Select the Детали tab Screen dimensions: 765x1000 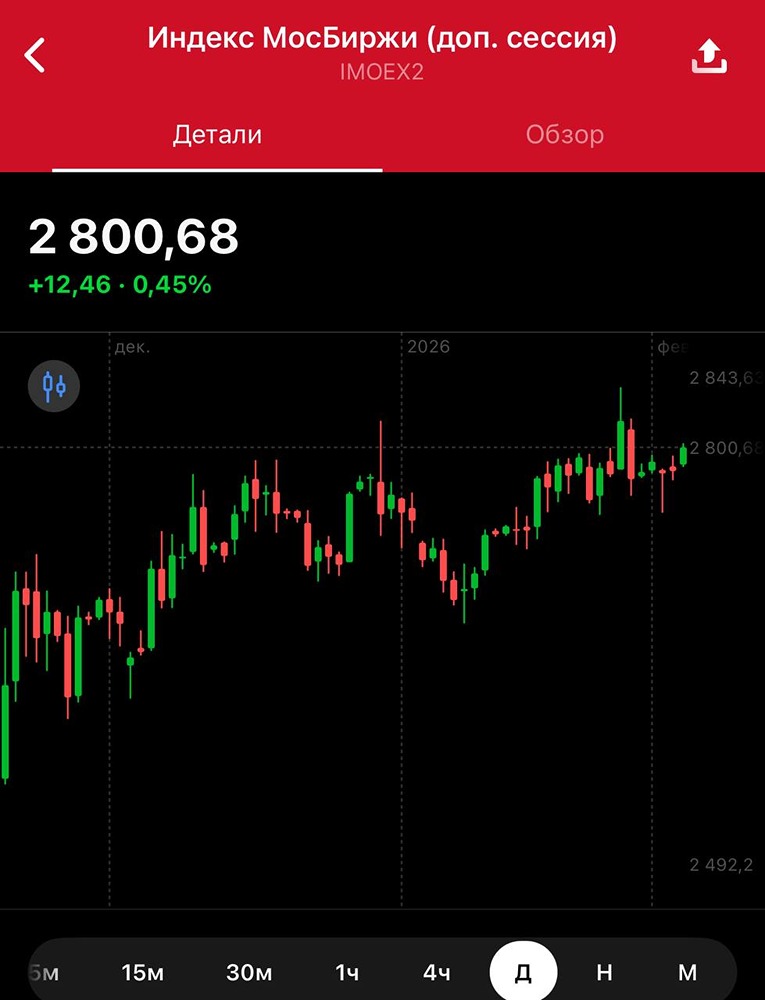tap(217, 135)
